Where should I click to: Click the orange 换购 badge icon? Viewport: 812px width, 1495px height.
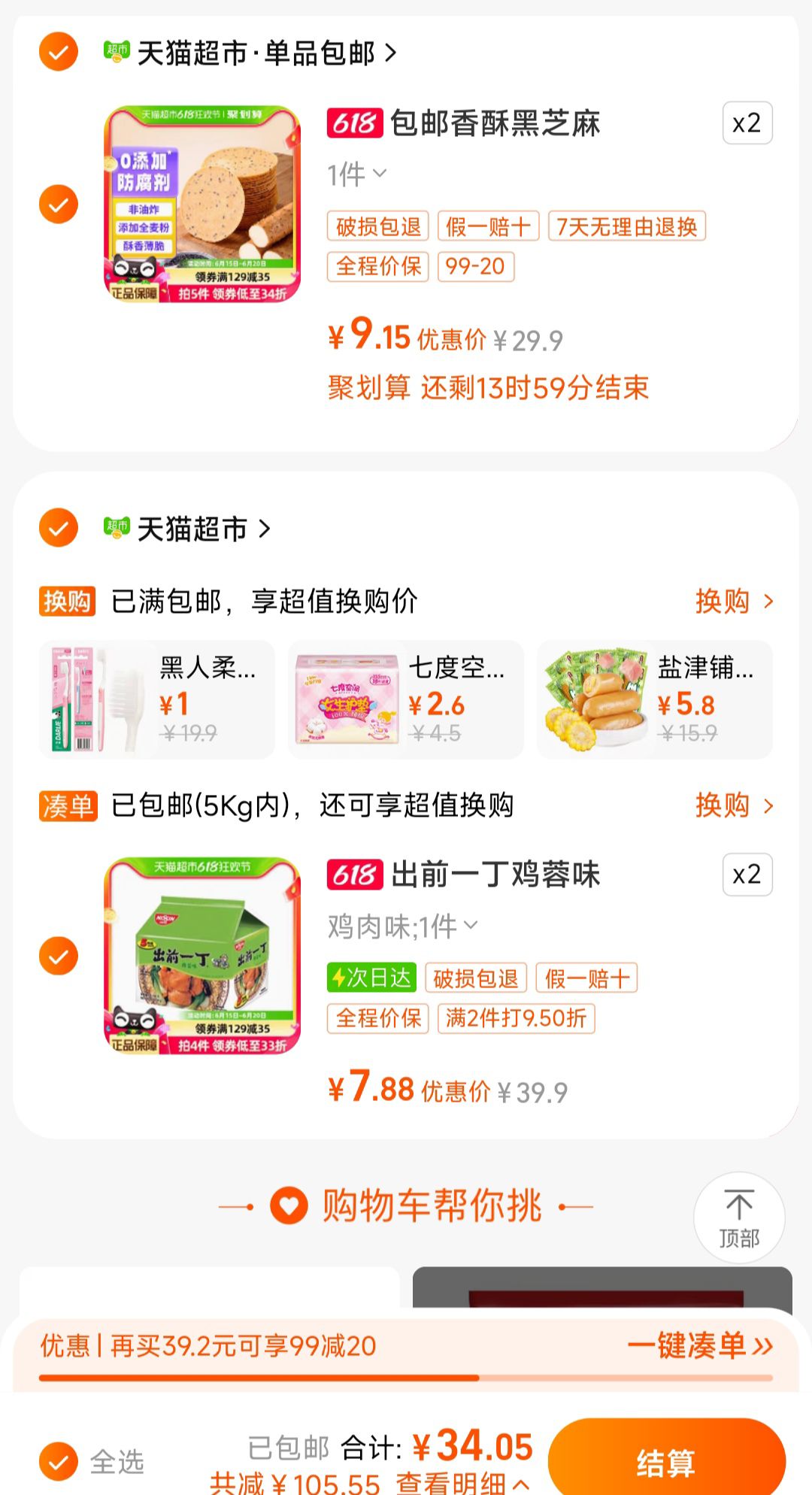66,601
